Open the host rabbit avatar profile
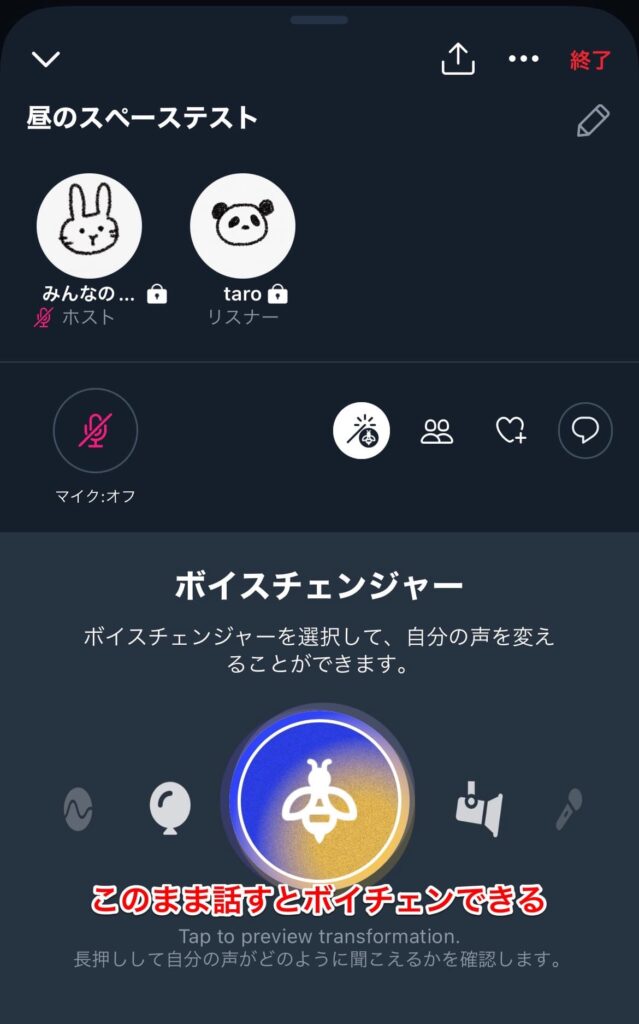Viewport: 639px width, 1024px height. tap(89, 226)
